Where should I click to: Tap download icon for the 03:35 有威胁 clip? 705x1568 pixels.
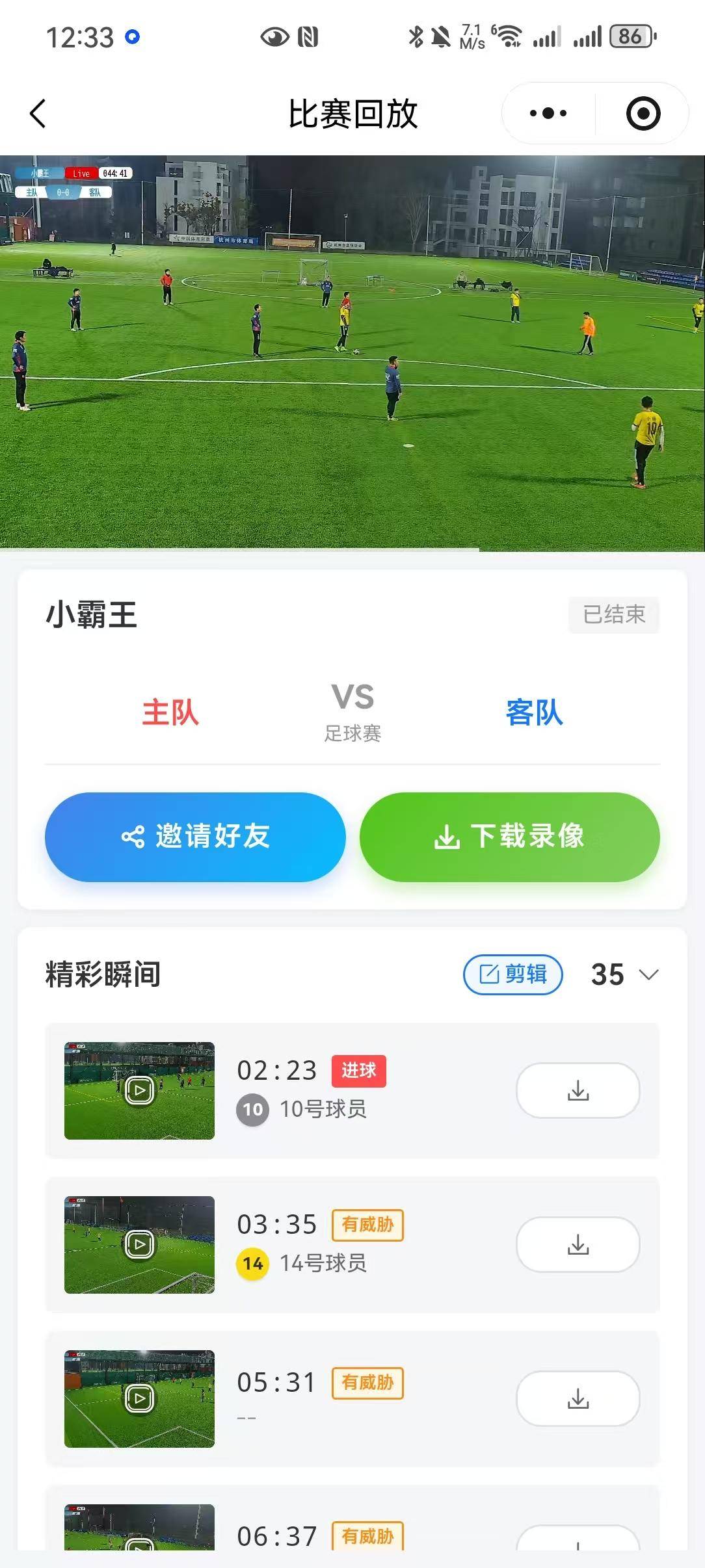578,1244
